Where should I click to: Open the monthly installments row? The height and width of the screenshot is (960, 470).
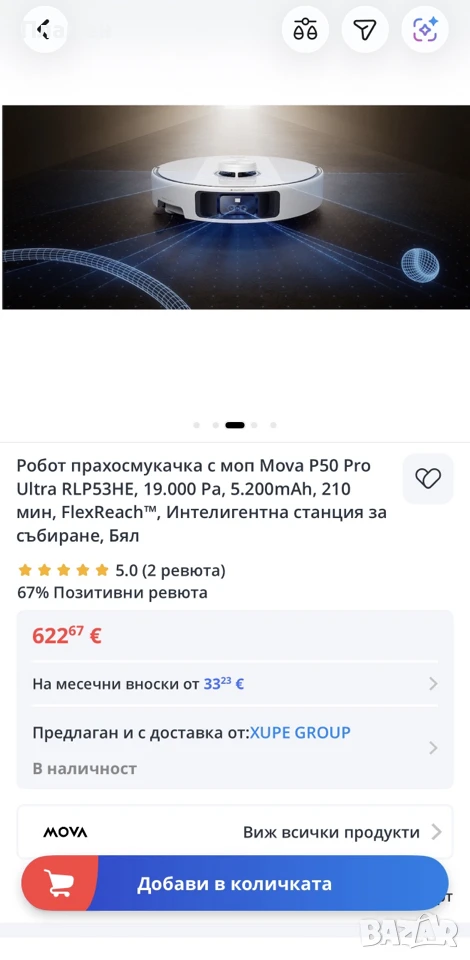coord(235,684)
